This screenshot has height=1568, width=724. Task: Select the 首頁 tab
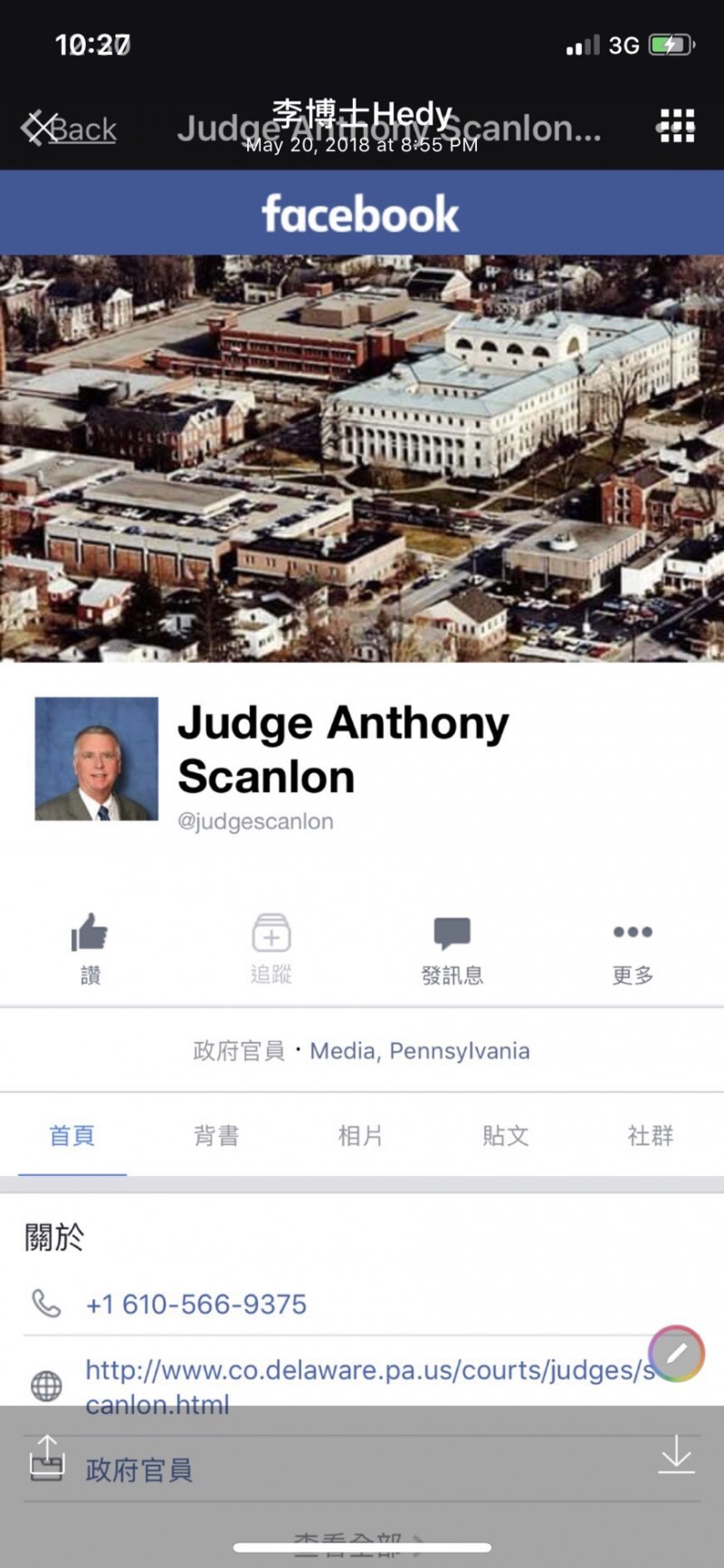coord(71,1135)
